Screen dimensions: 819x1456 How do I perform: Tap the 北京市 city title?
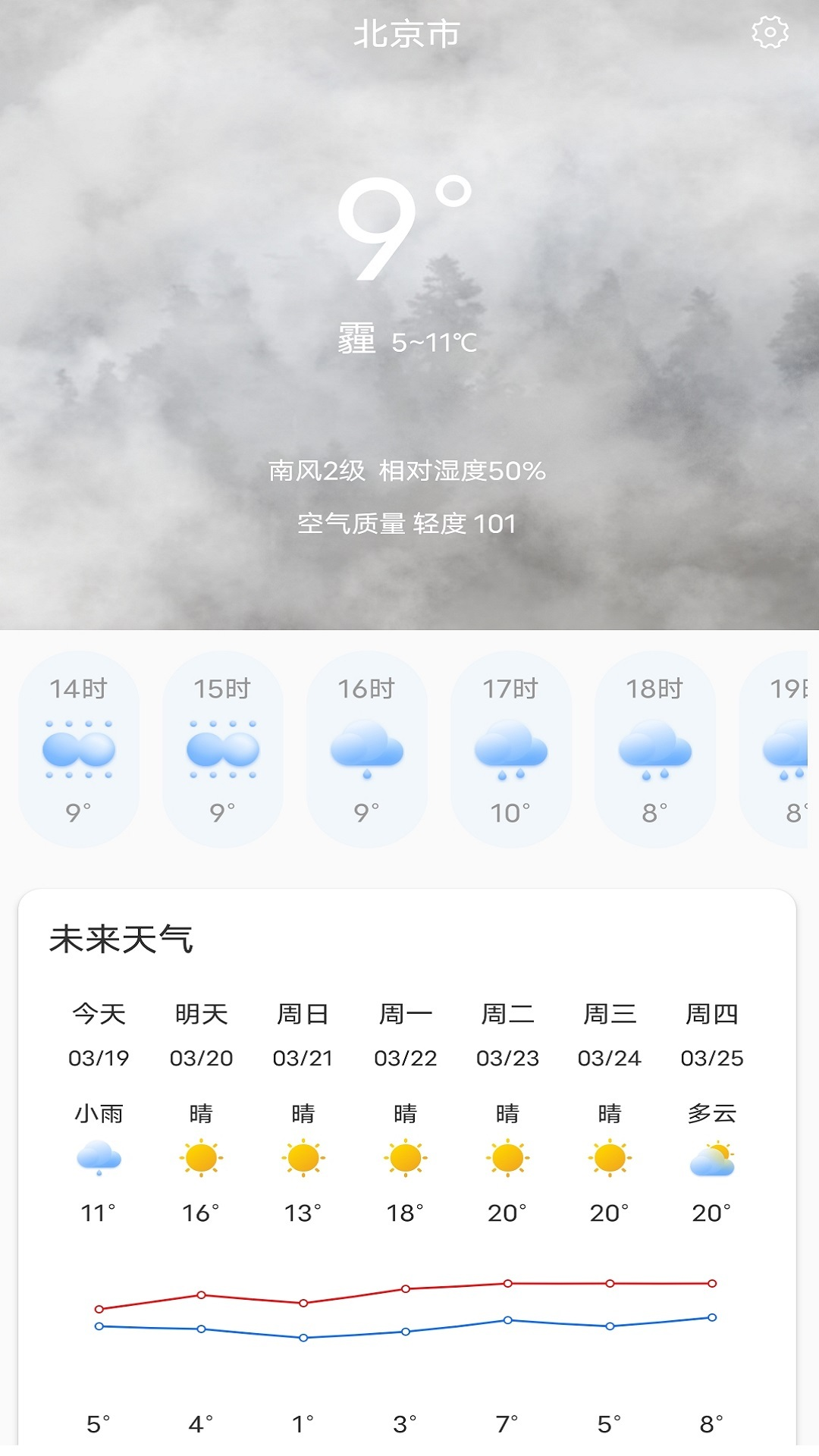407,34
